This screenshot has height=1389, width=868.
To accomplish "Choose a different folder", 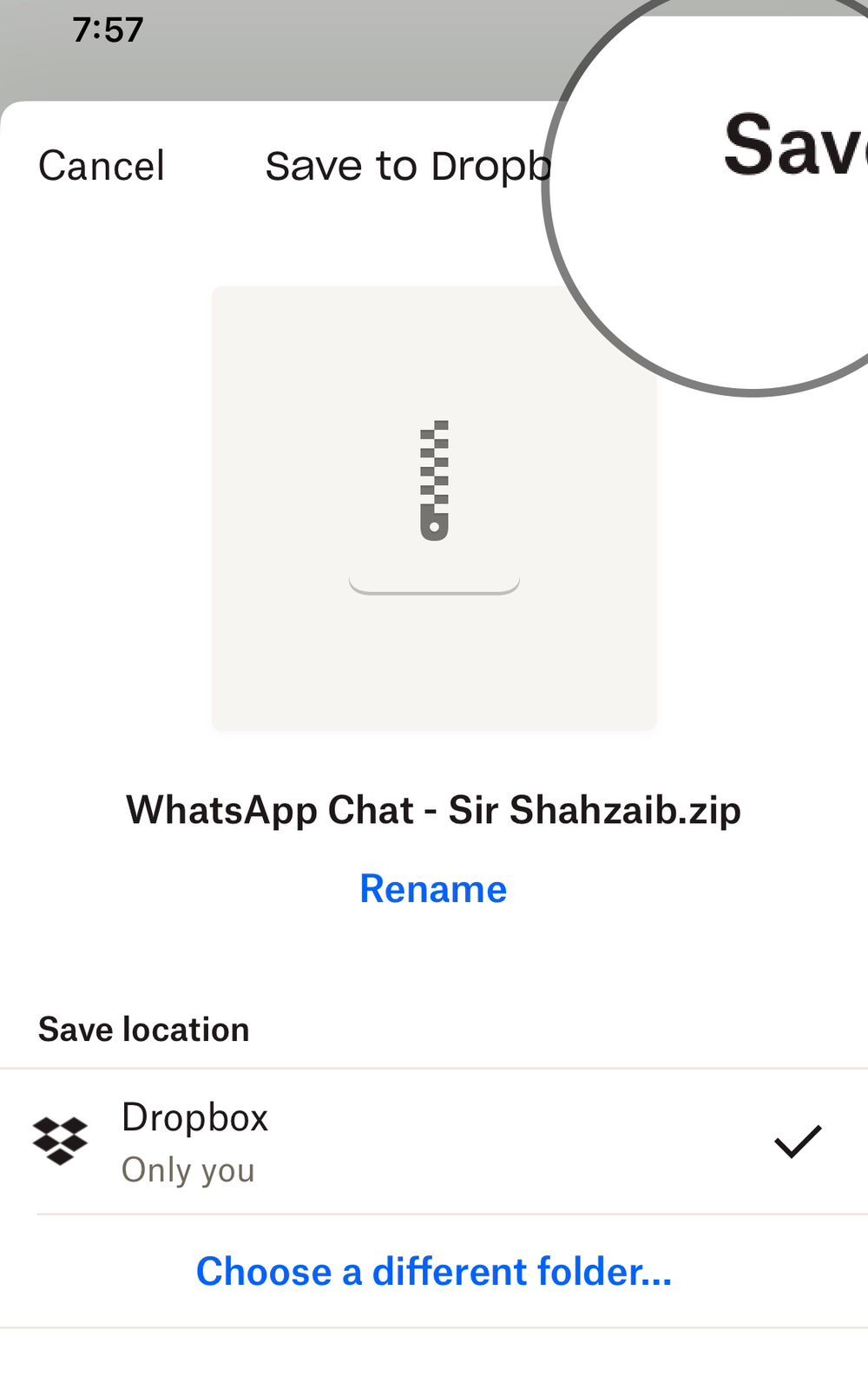I will [434, 1272].
